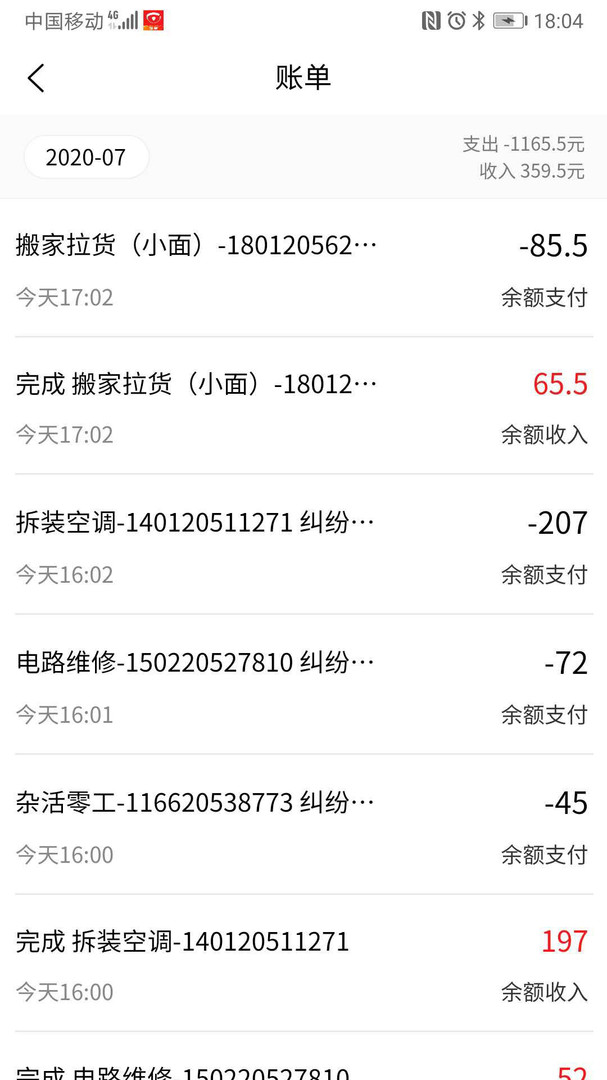Open the 完成 电路维修 income entry
The image size is (607, 1080).
coord(303,1066)
